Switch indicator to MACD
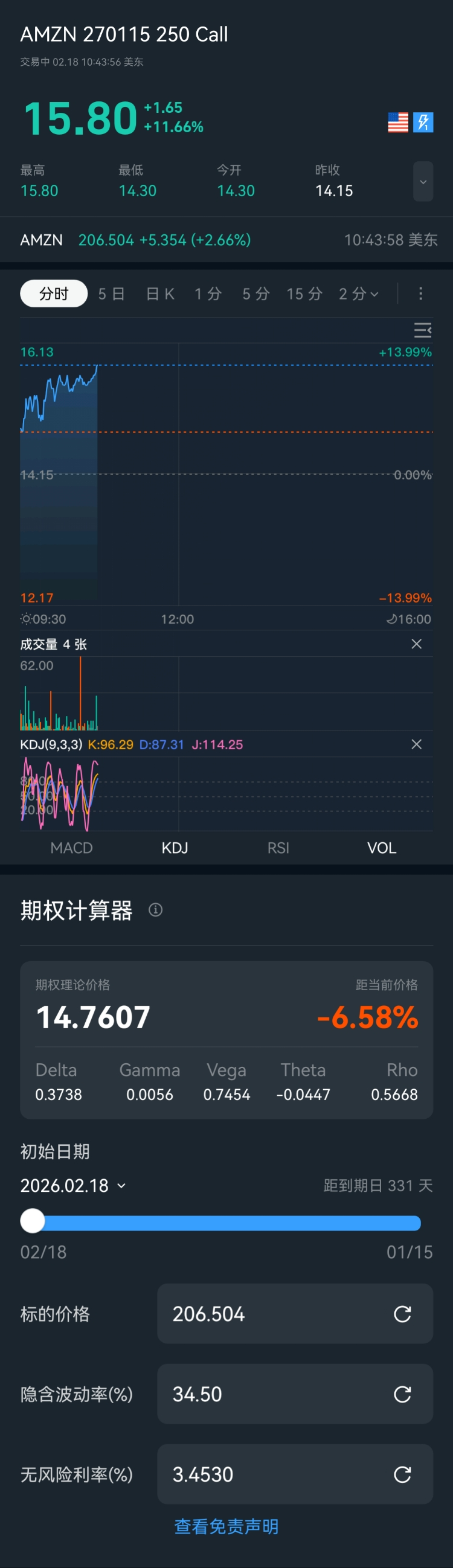This screenshot has height=1568, width=453. [71, 848]
